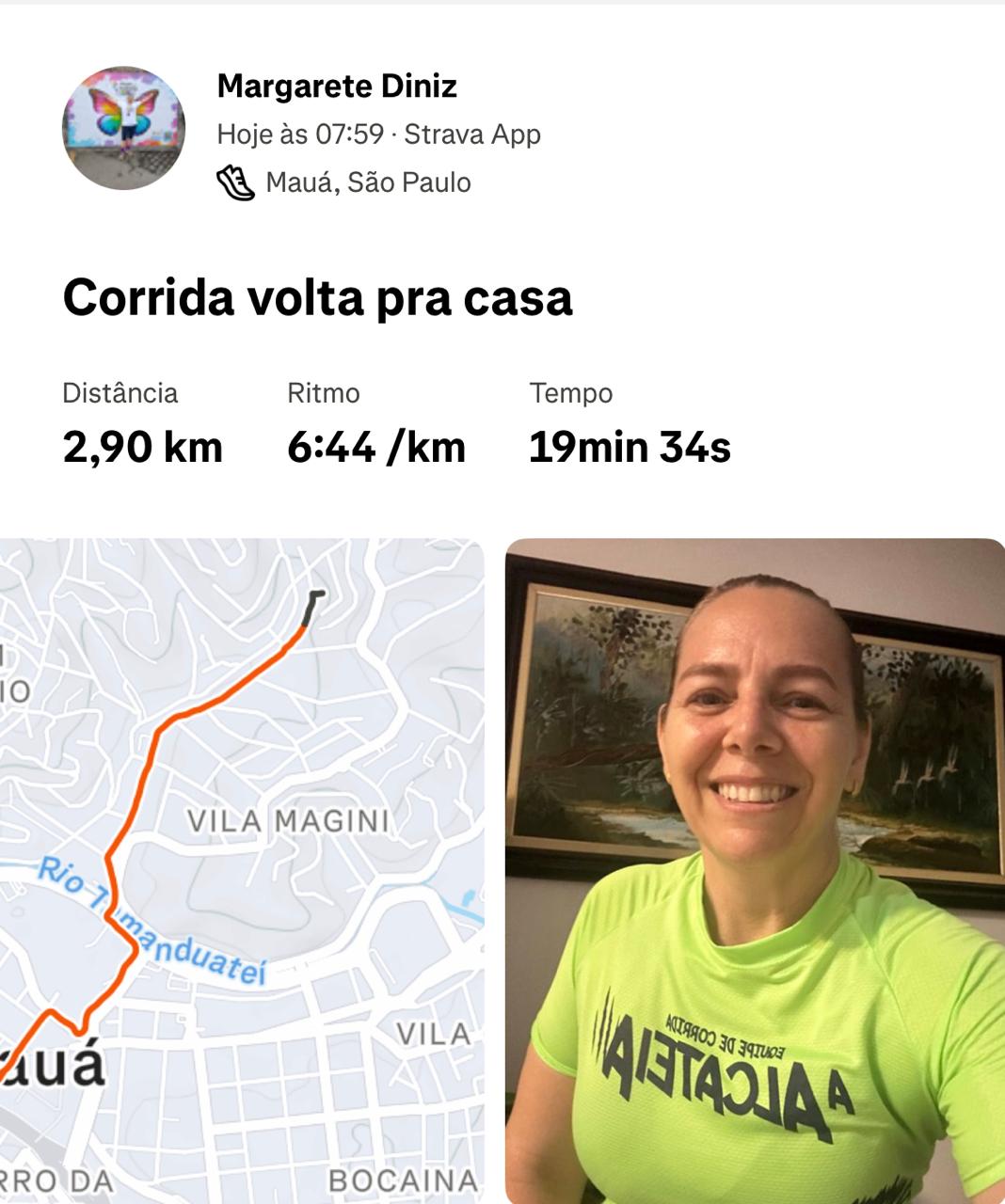
Task: Open the route map thumbnail
Action: 242,870
